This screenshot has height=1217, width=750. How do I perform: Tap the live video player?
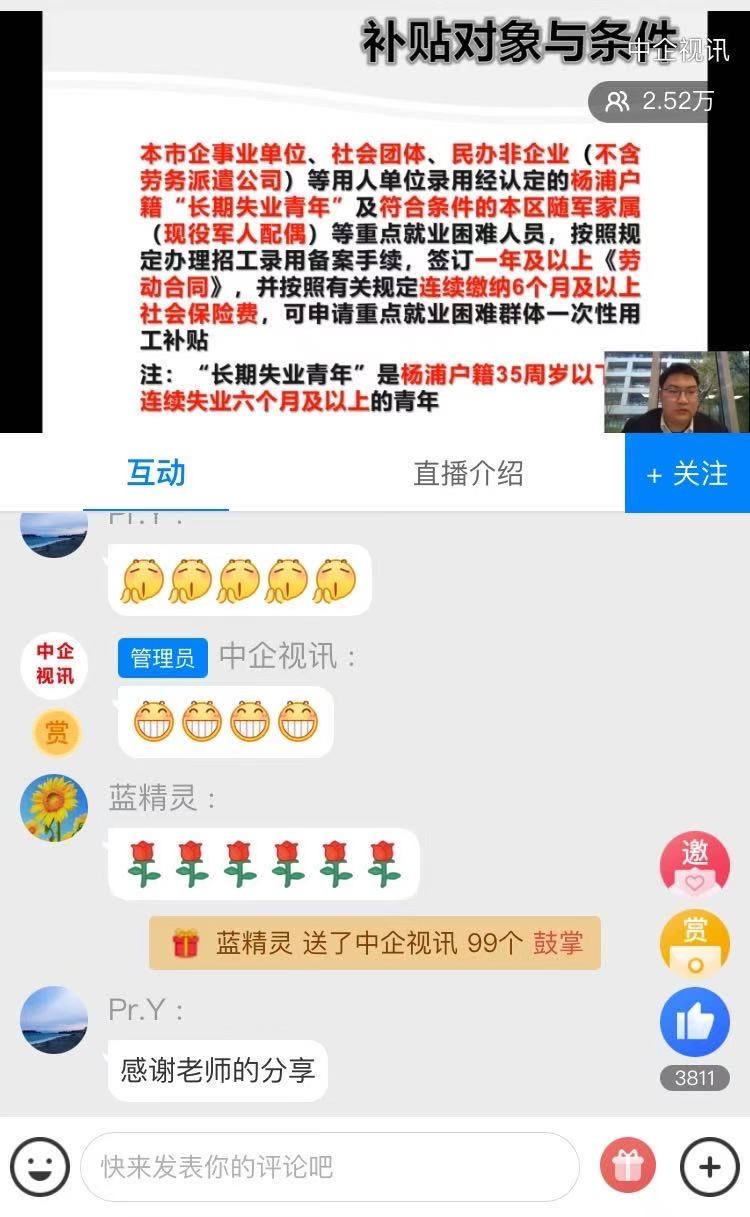[375, 220]
